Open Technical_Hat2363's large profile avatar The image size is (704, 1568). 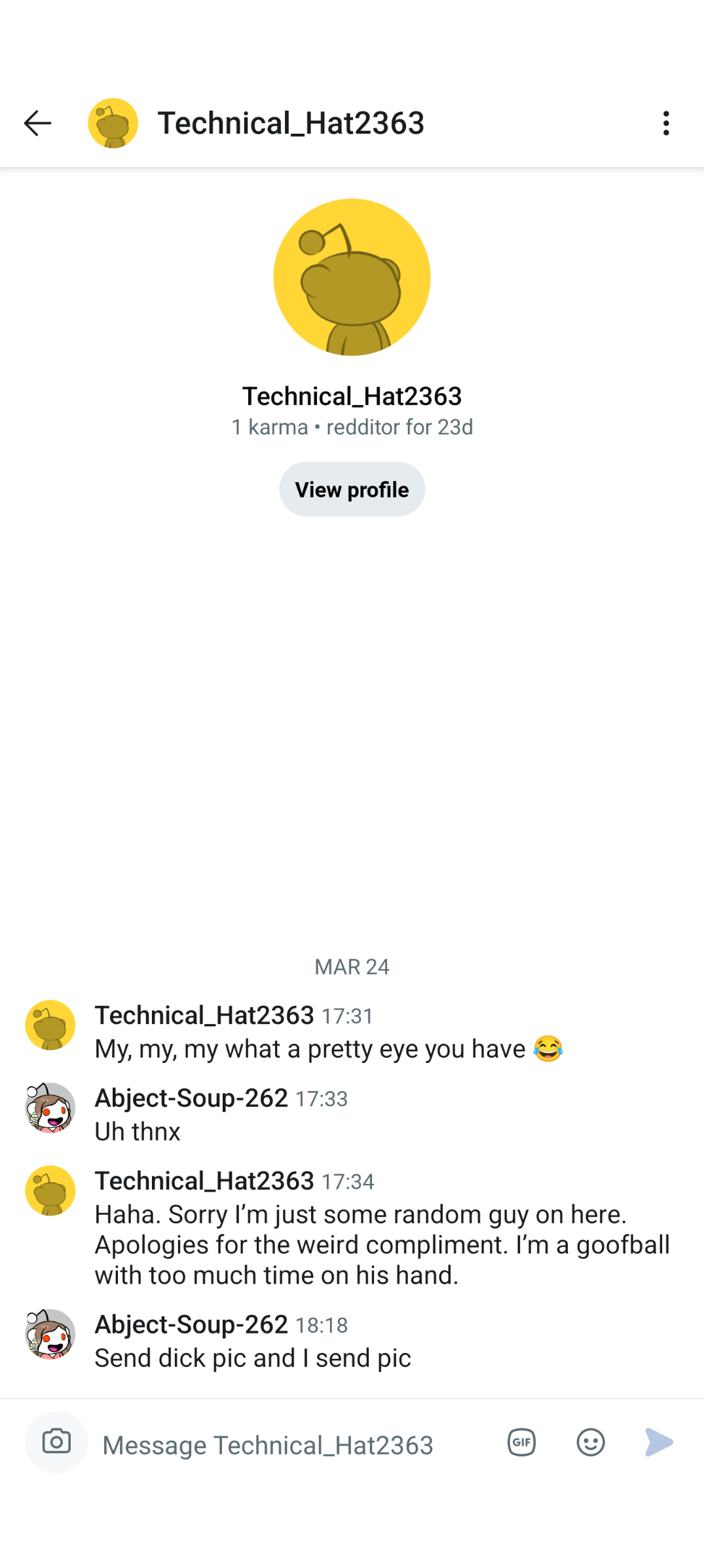pos(352,277)
